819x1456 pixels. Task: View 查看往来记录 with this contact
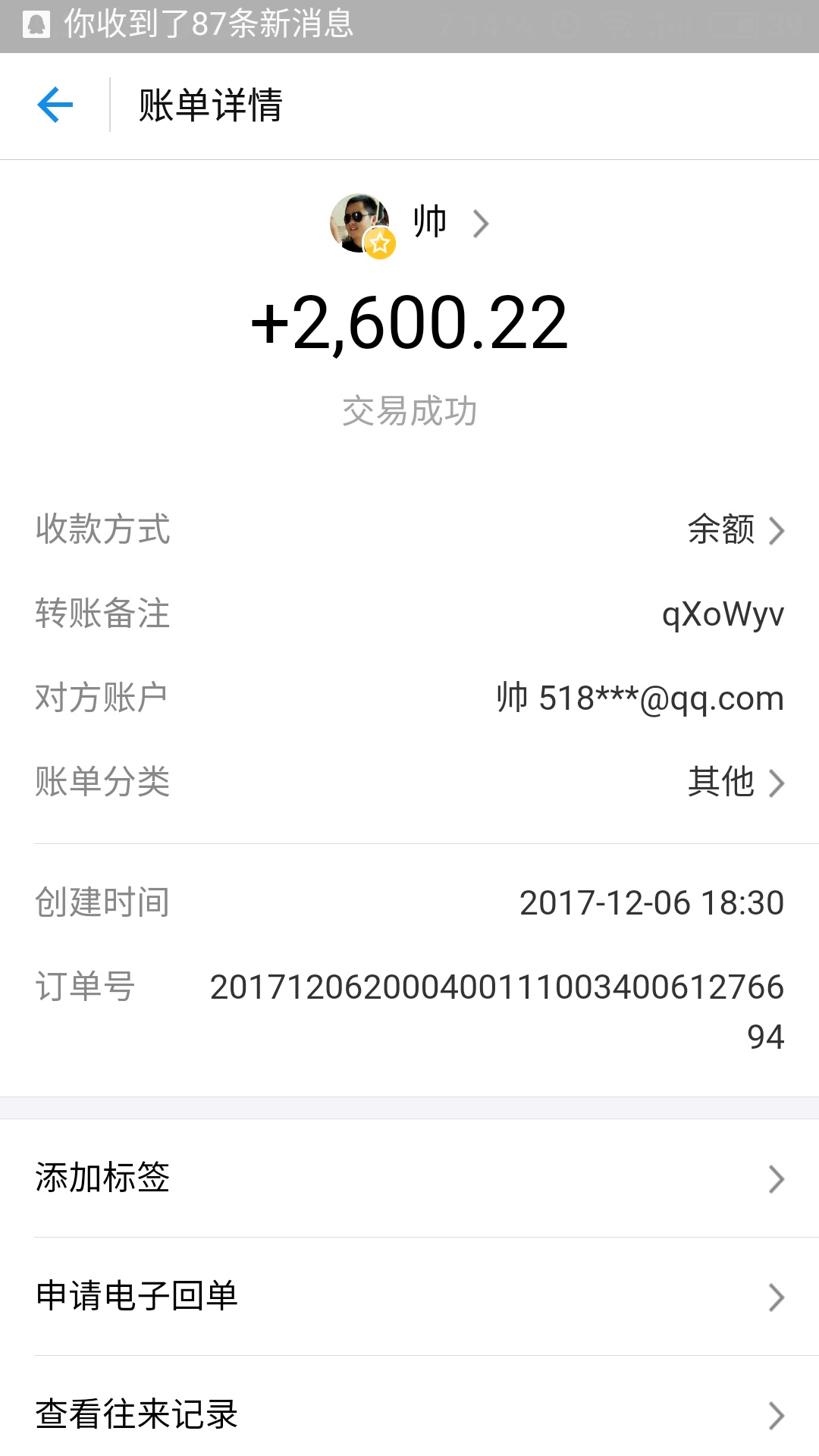(409, 1414)
